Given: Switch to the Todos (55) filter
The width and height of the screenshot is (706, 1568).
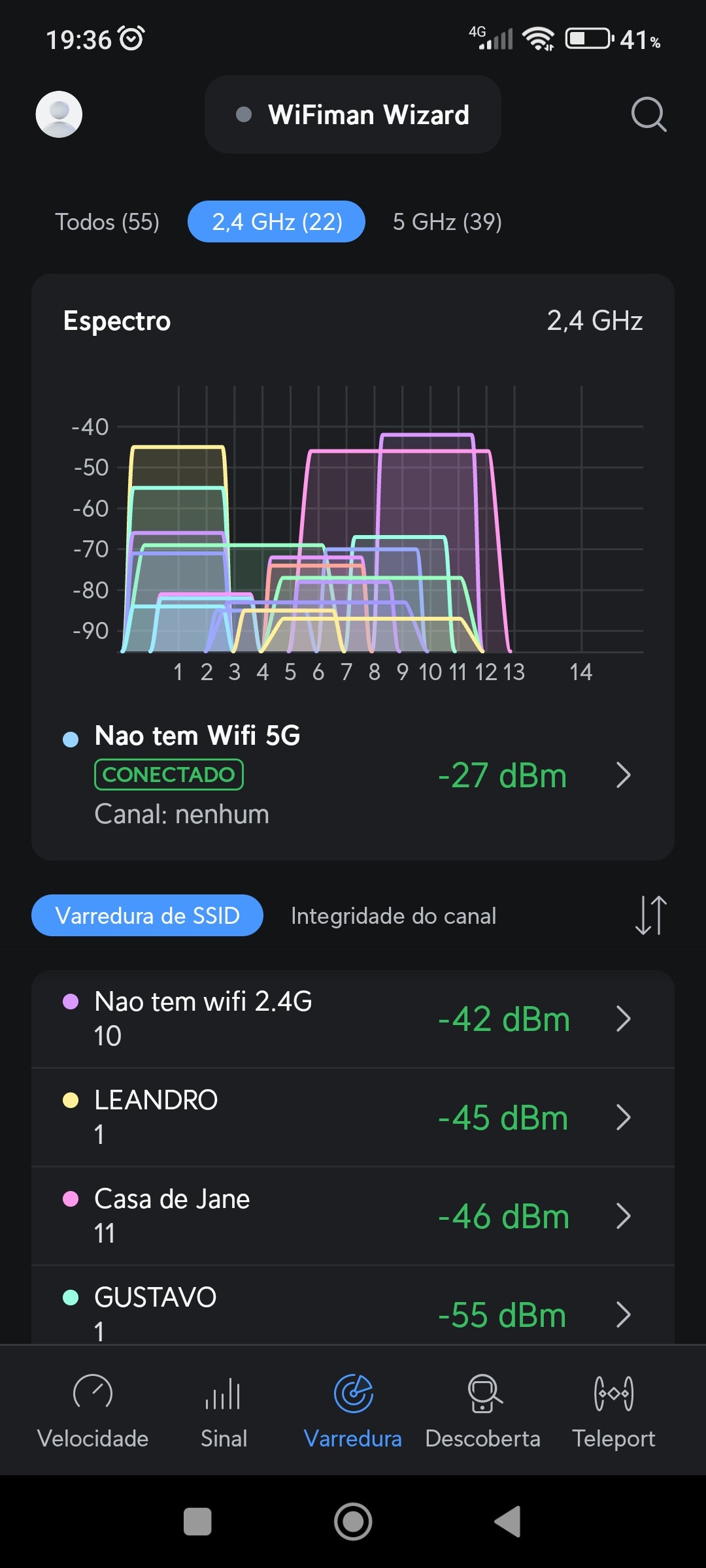Looking at the screenshot, I should [x=107, y=222].
